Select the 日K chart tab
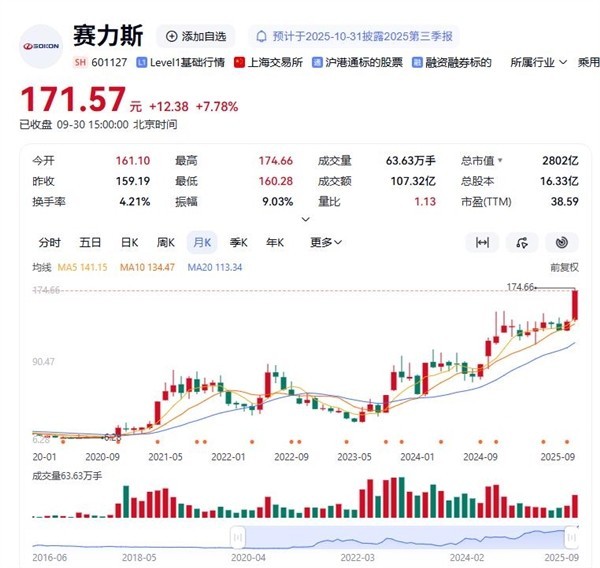Screen dimensions: 600x568 [x=129, y=242]
